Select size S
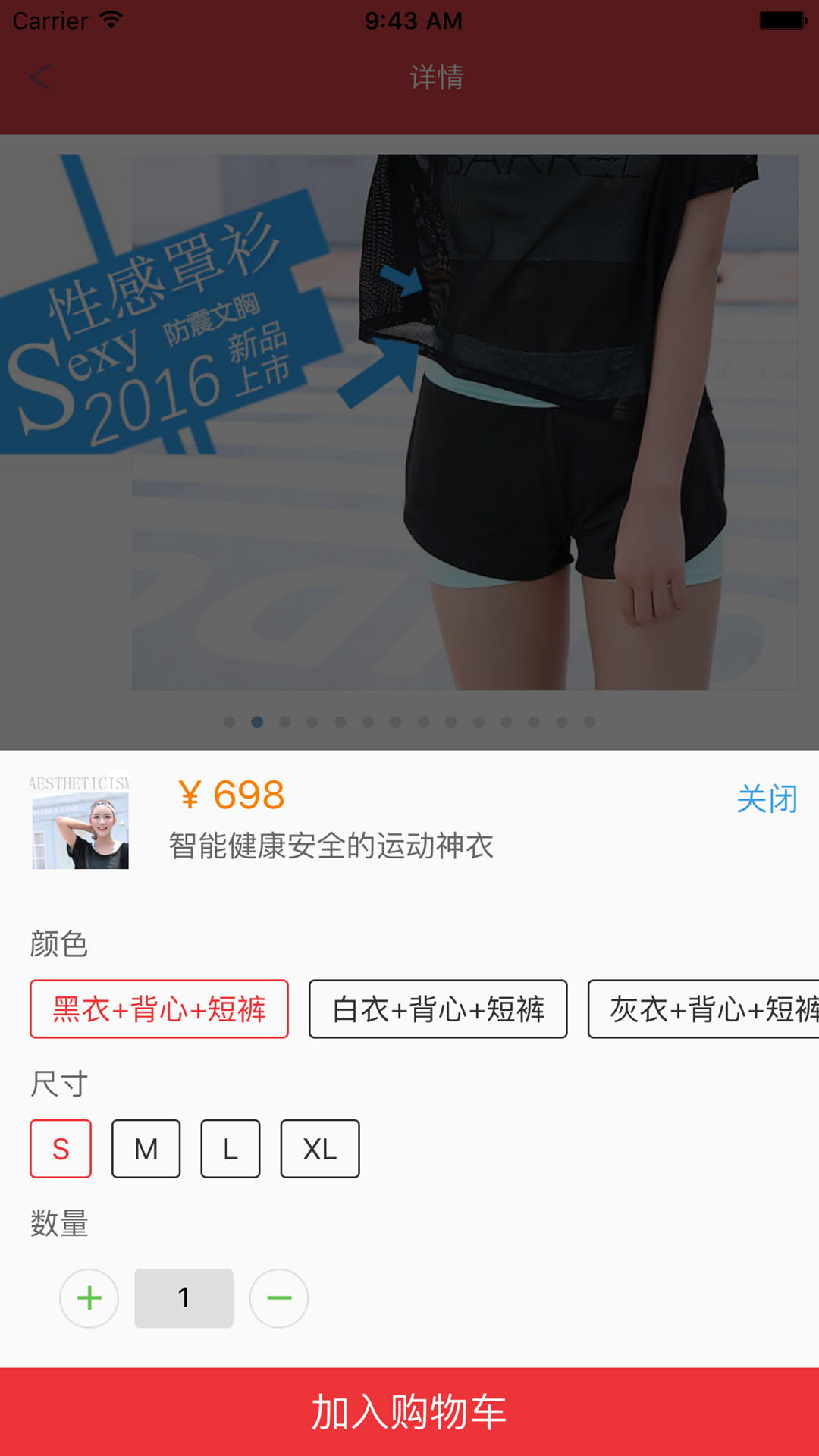 point(61,1149)
